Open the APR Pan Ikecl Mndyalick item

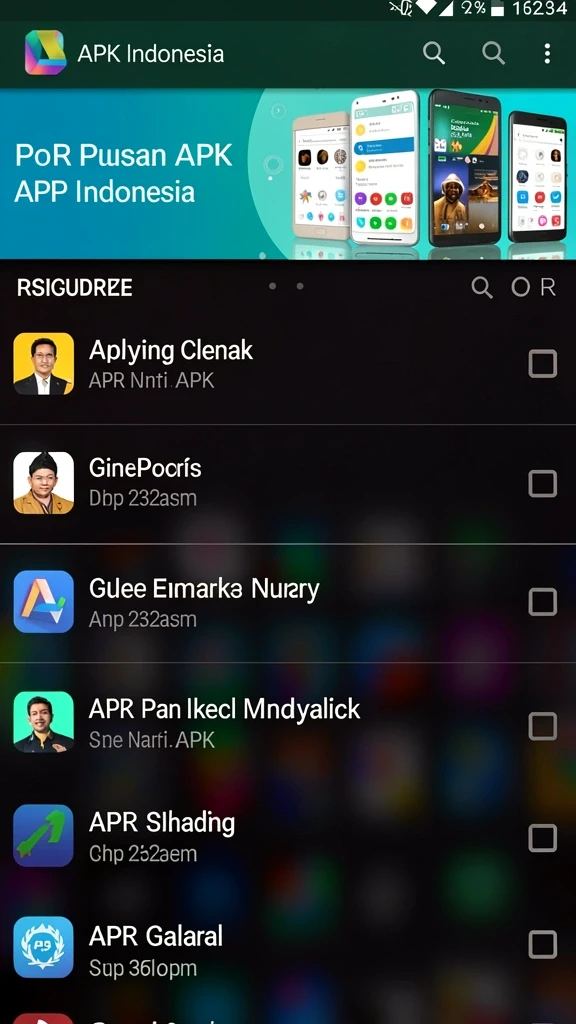tap(288, 722)
